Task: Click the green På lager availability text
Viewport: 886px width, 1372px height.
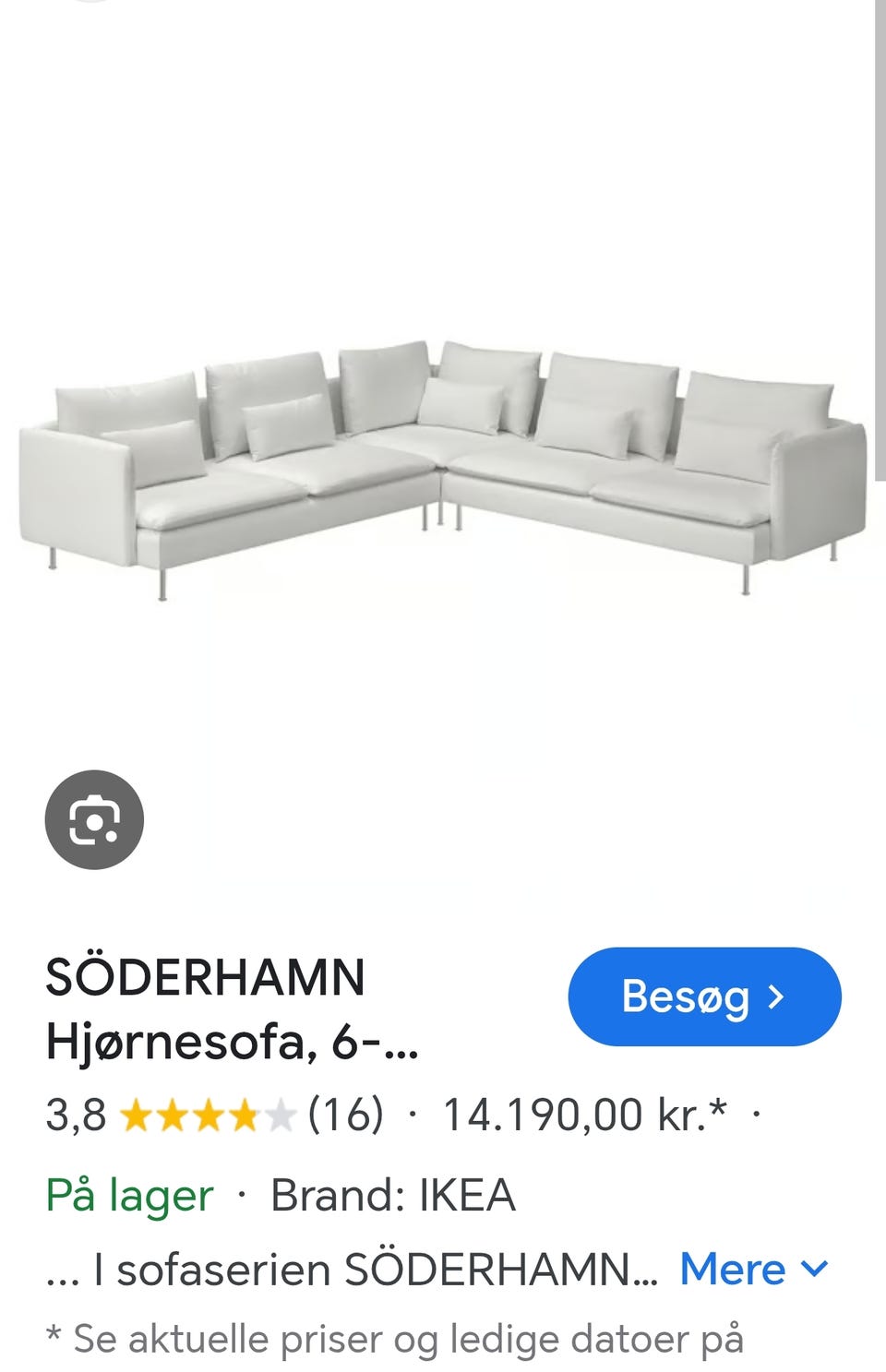Action: pos(126,1195)
